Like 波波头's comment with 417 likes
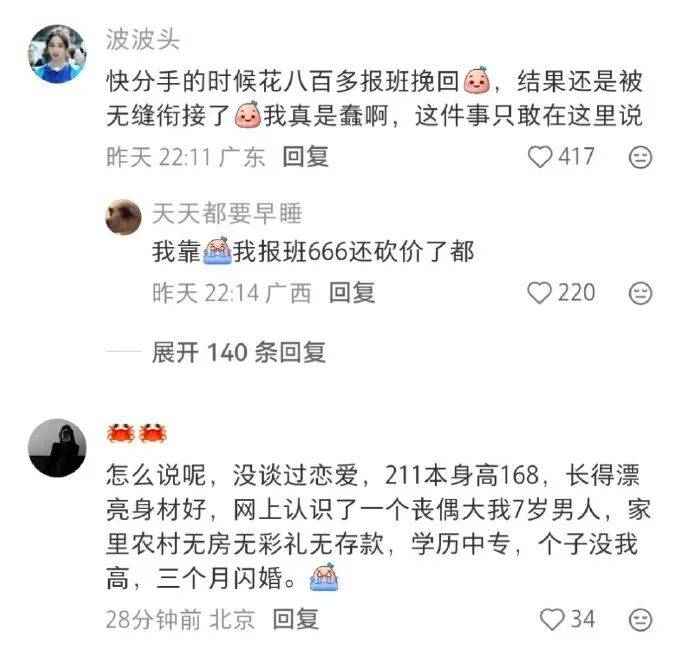The width and height of the screenshot is (690, 646). click(x=540, y=157)
